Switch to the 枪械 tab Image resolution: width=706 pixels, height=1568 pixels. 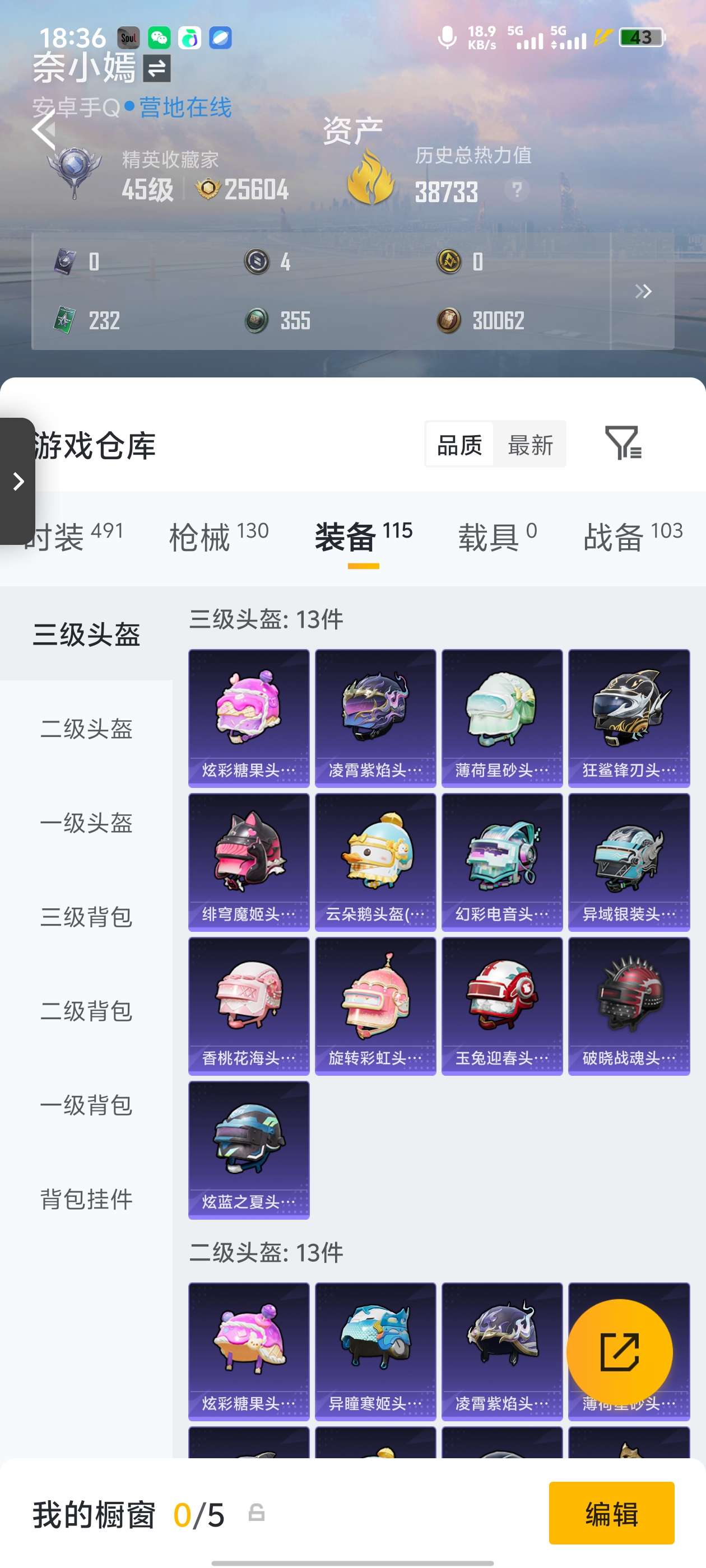(218, 536)
